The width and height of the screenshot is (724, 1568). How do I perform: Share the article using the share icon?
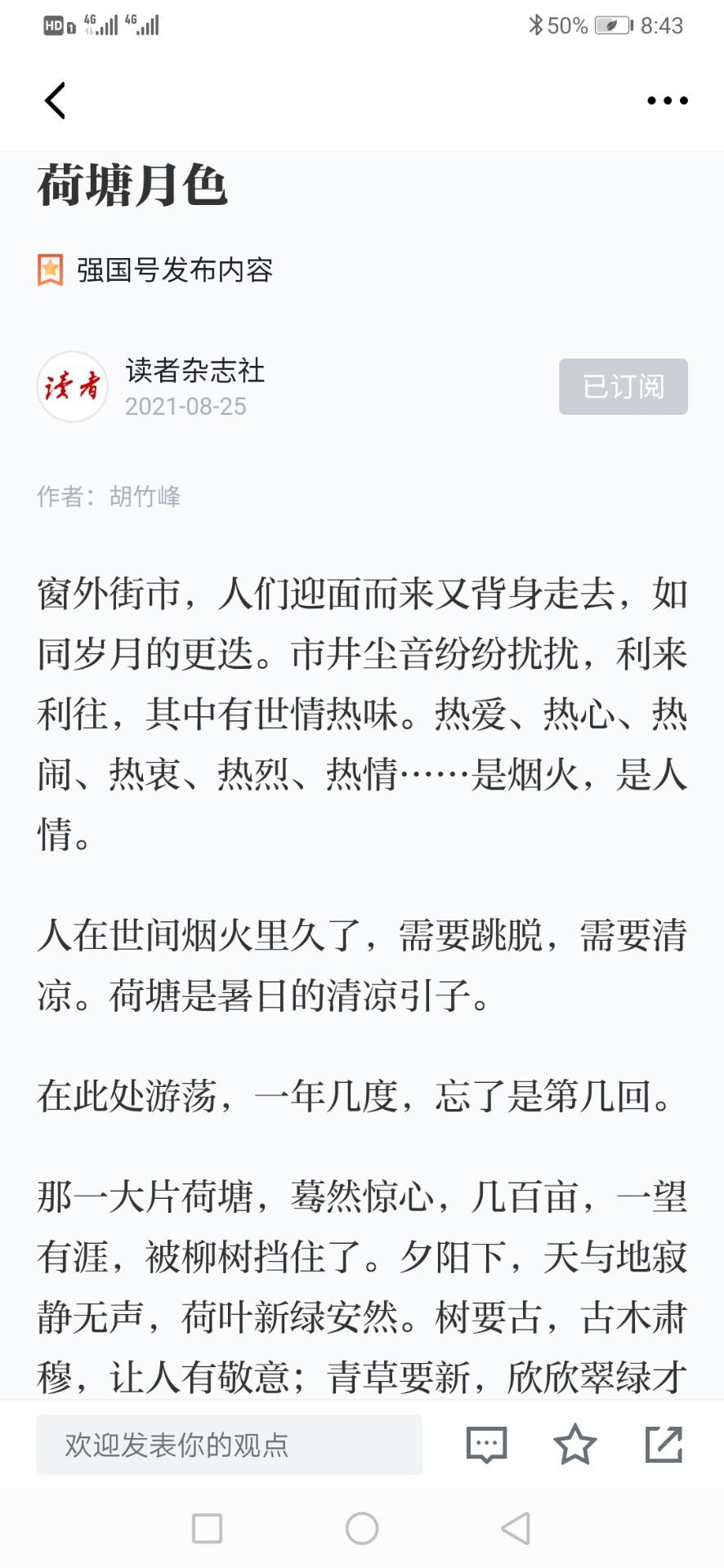[x=664, y=1444]
